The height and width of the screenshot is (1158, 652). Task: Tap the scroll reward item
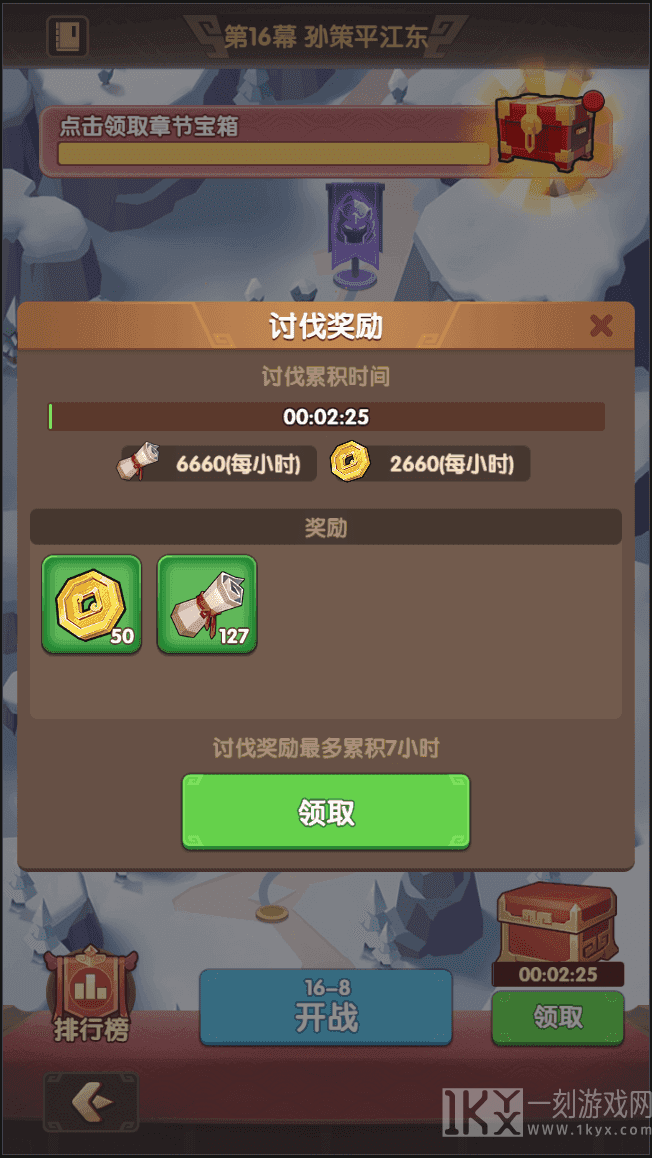[x=207, y=605]
